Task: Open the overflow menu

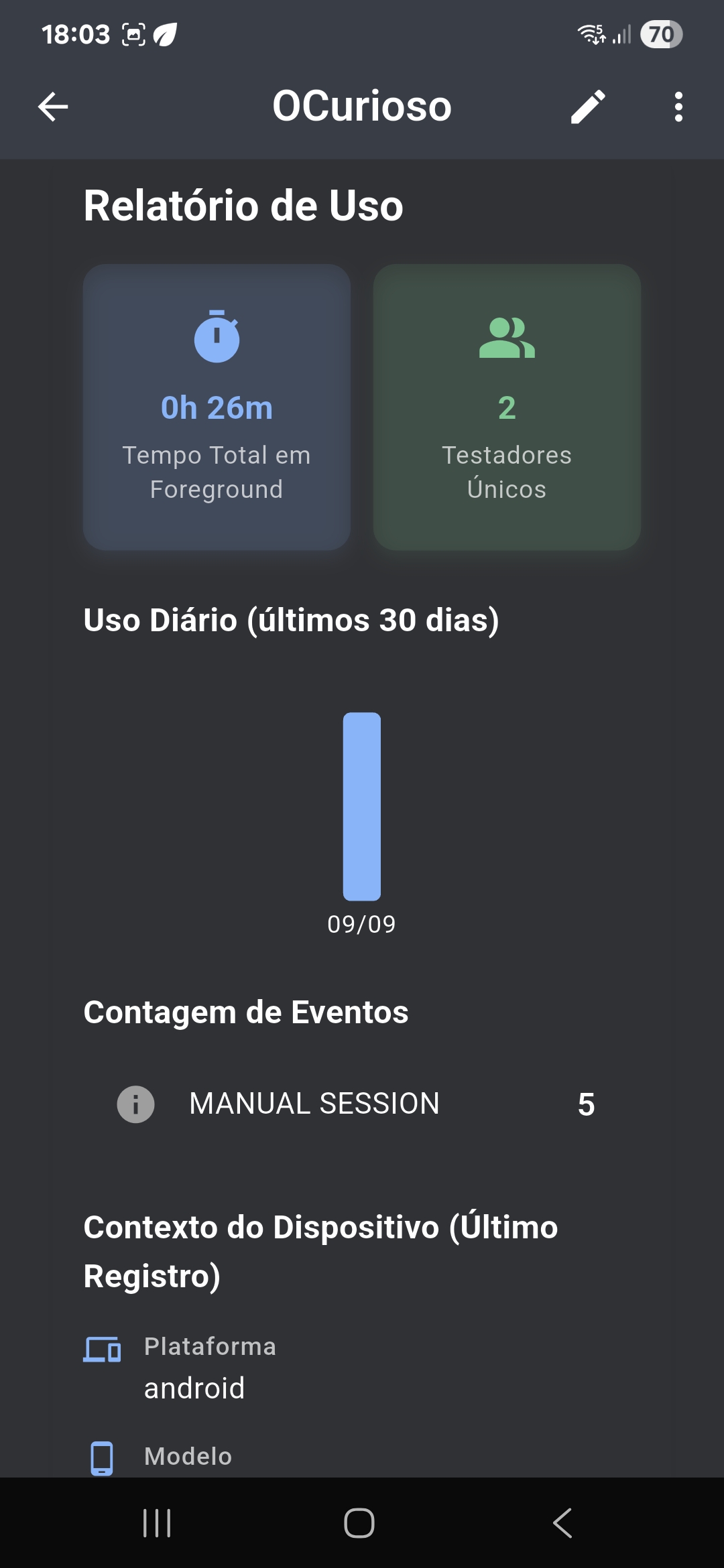Action: pyautogui.click(x=678, y=107)
